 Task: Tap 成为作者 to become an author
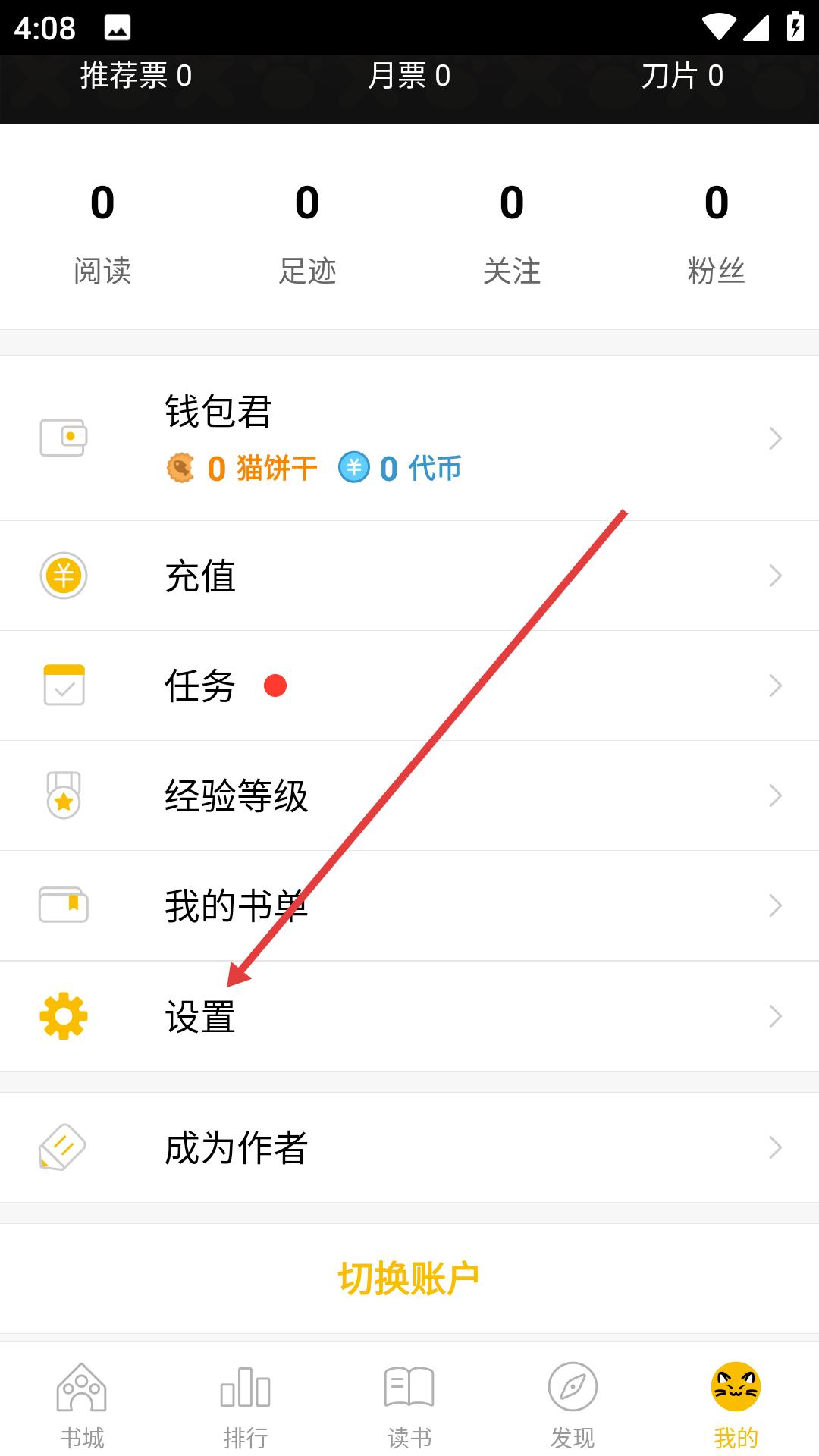coord(409,1147)
